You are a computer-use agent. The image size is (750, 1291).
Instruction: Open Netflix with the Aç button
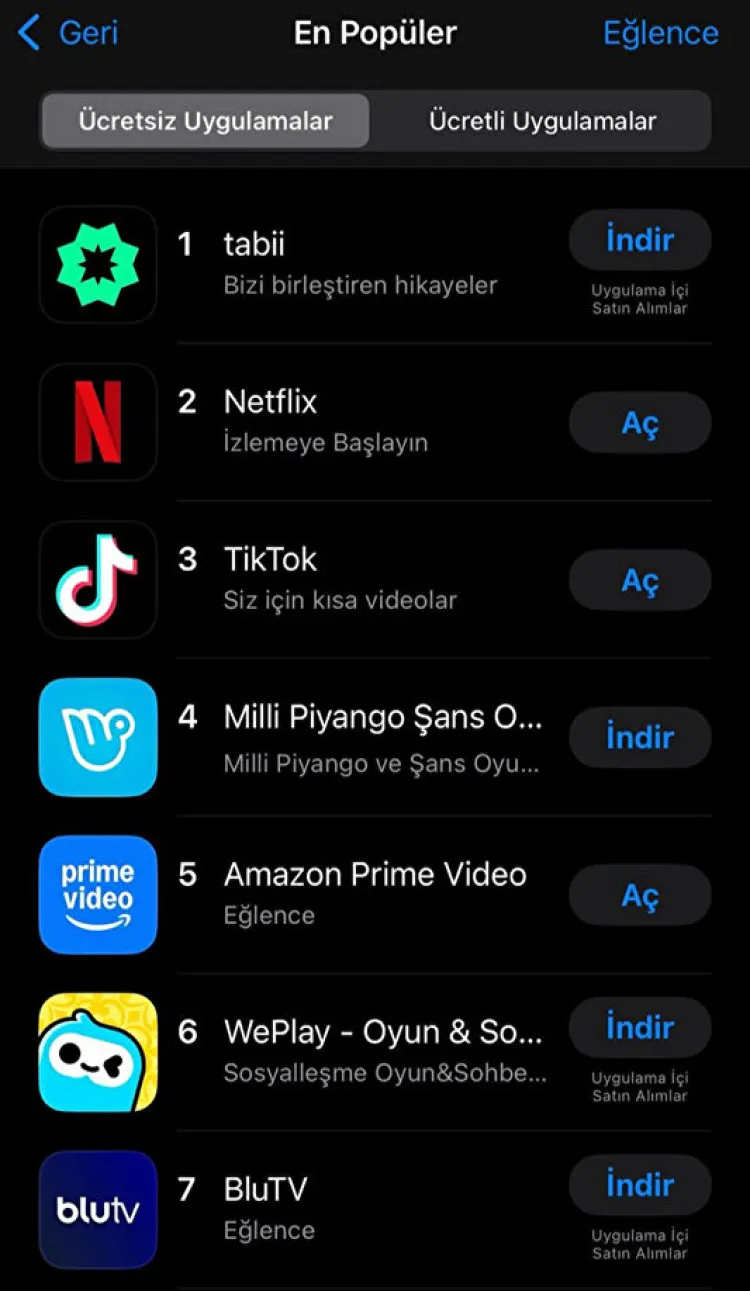coord(640,423)
